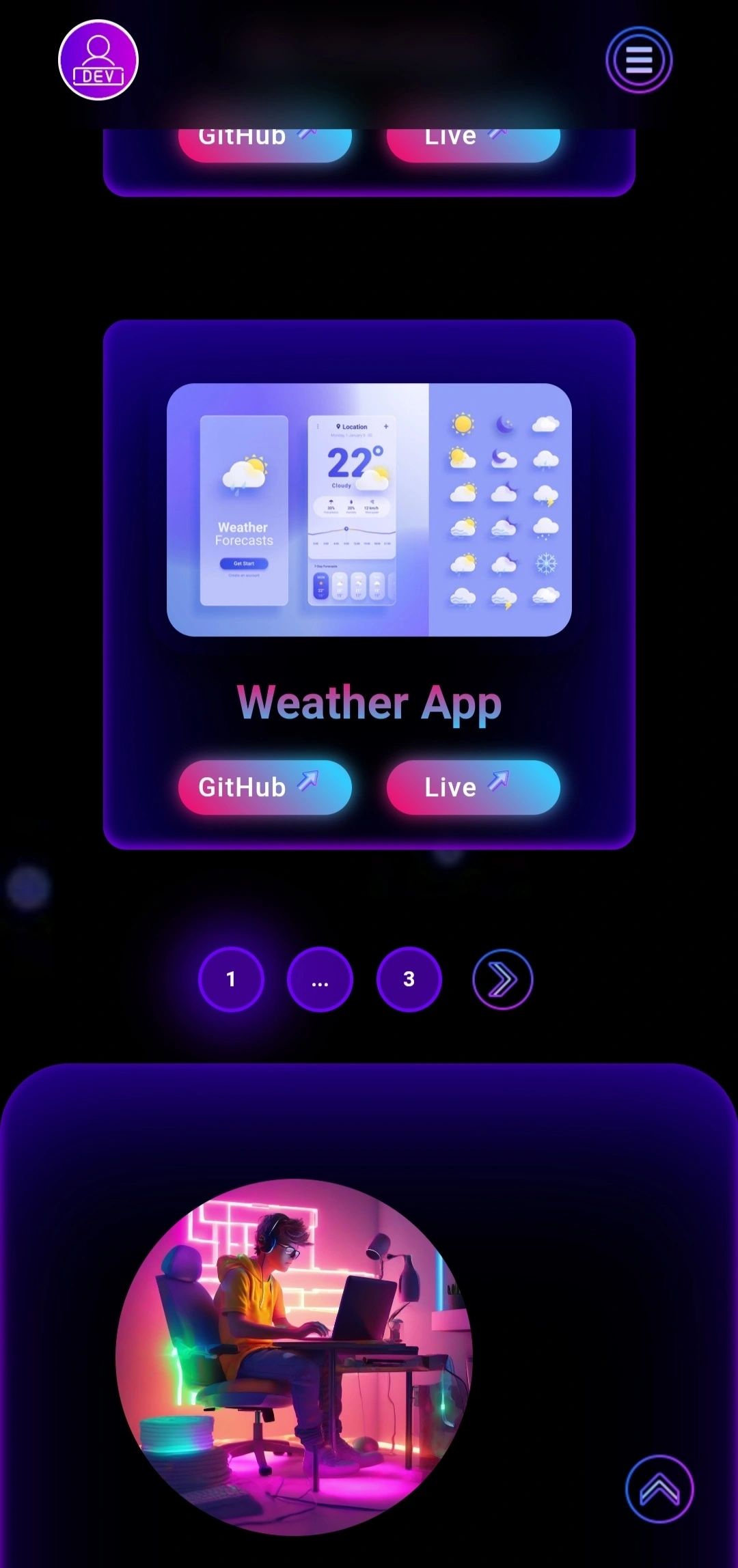This screenshot has height=1568, width=738.
Task: Jump back to top of page
Action: (659, 1489)
